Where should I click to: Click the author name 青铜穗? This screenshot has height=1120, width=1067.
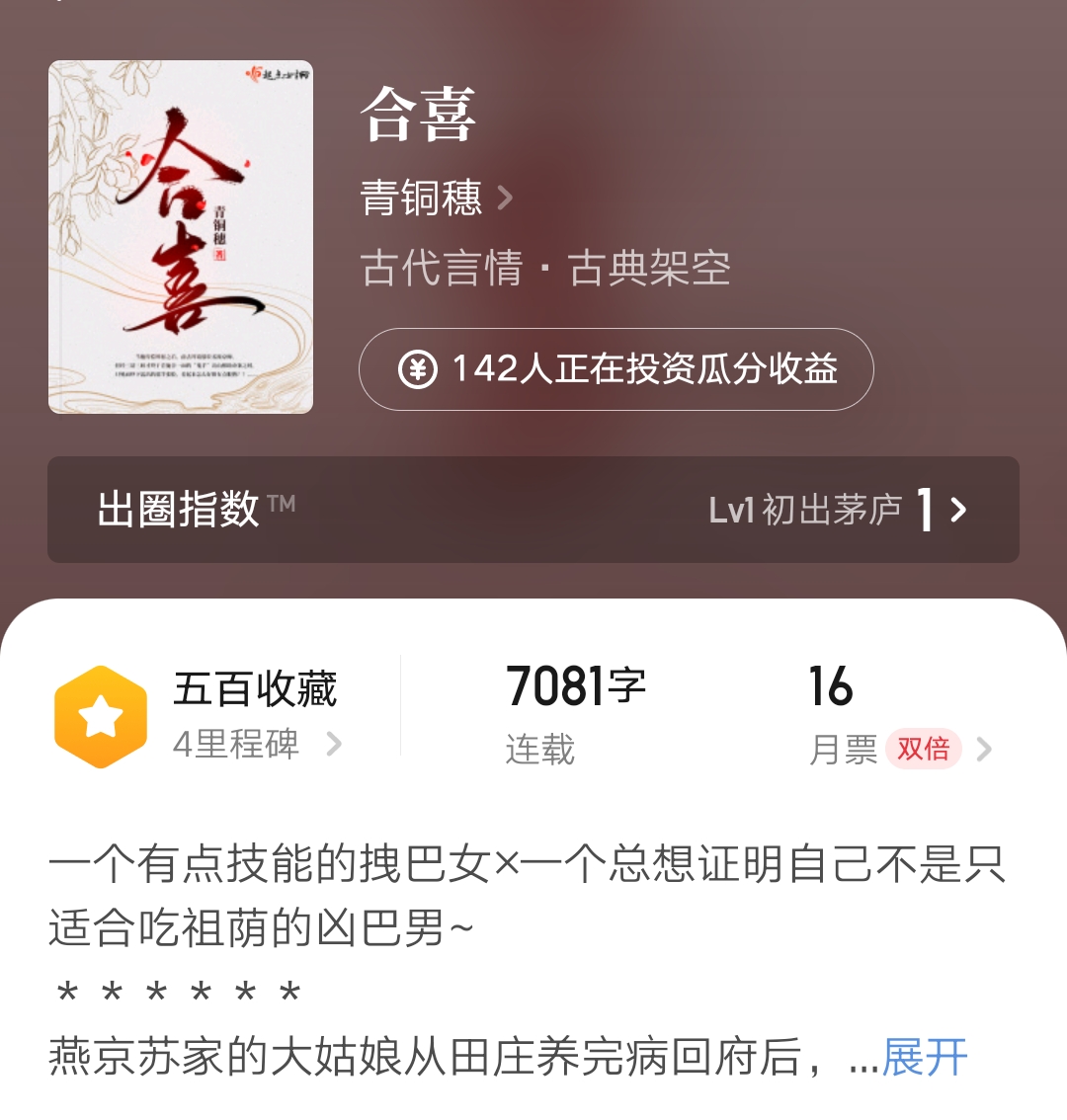point(423,199)
